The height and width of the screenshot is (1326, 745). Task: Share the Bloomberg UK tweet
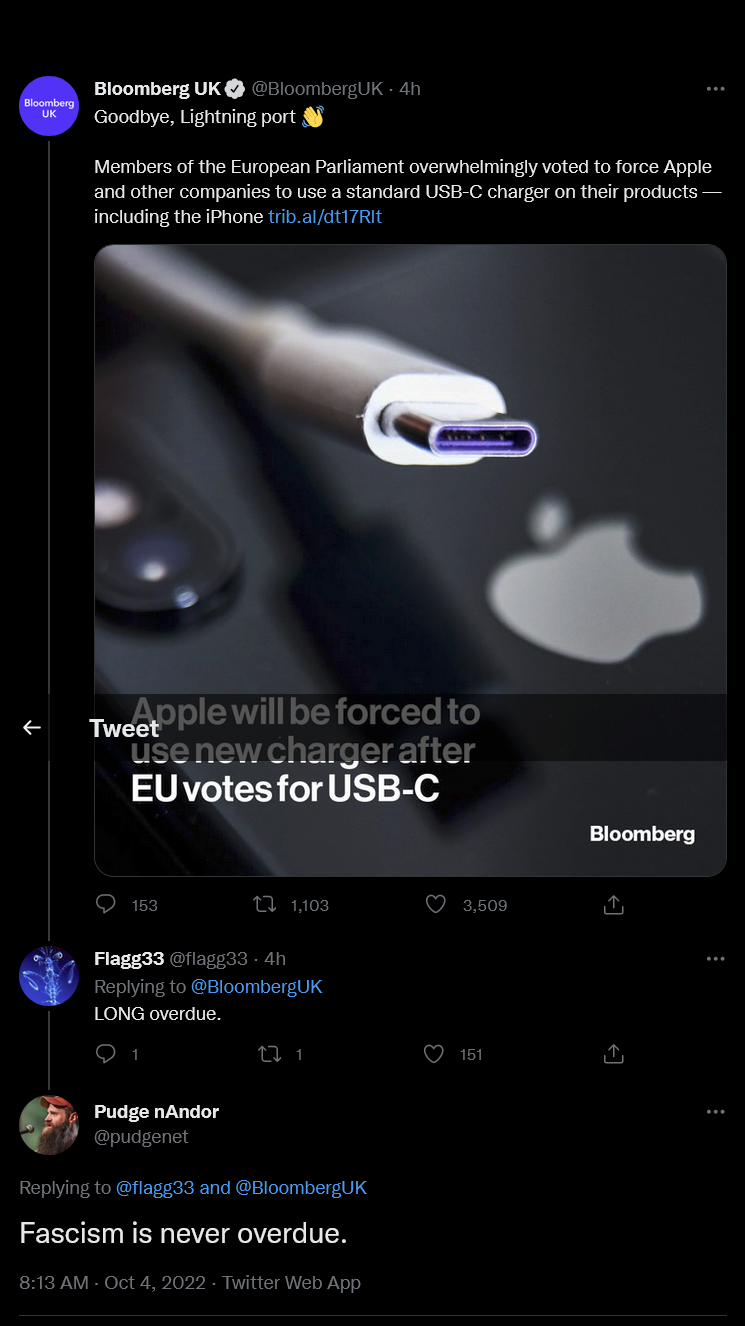[x=614, y=905]
